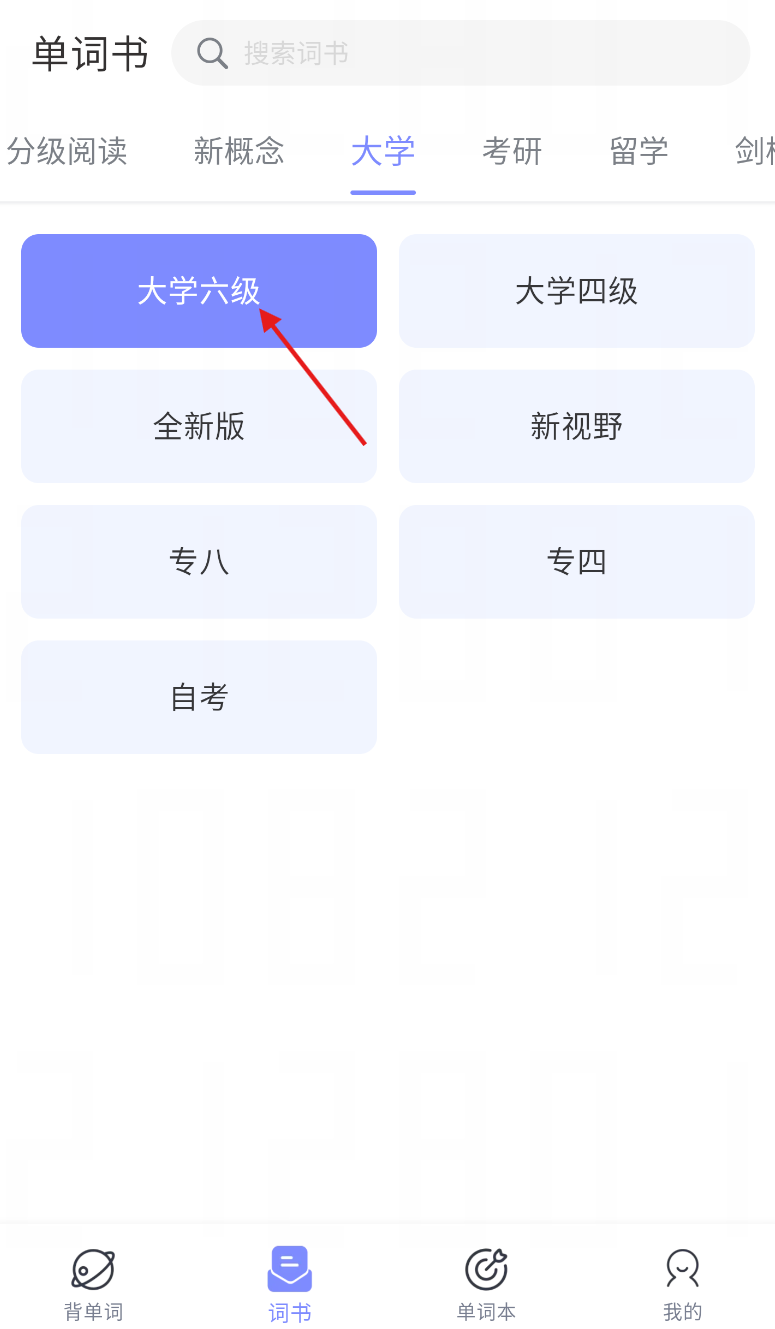Open the 词书 bottom tab
The height and width of the screenshot is (1329, 775).
coord(290,1285)
